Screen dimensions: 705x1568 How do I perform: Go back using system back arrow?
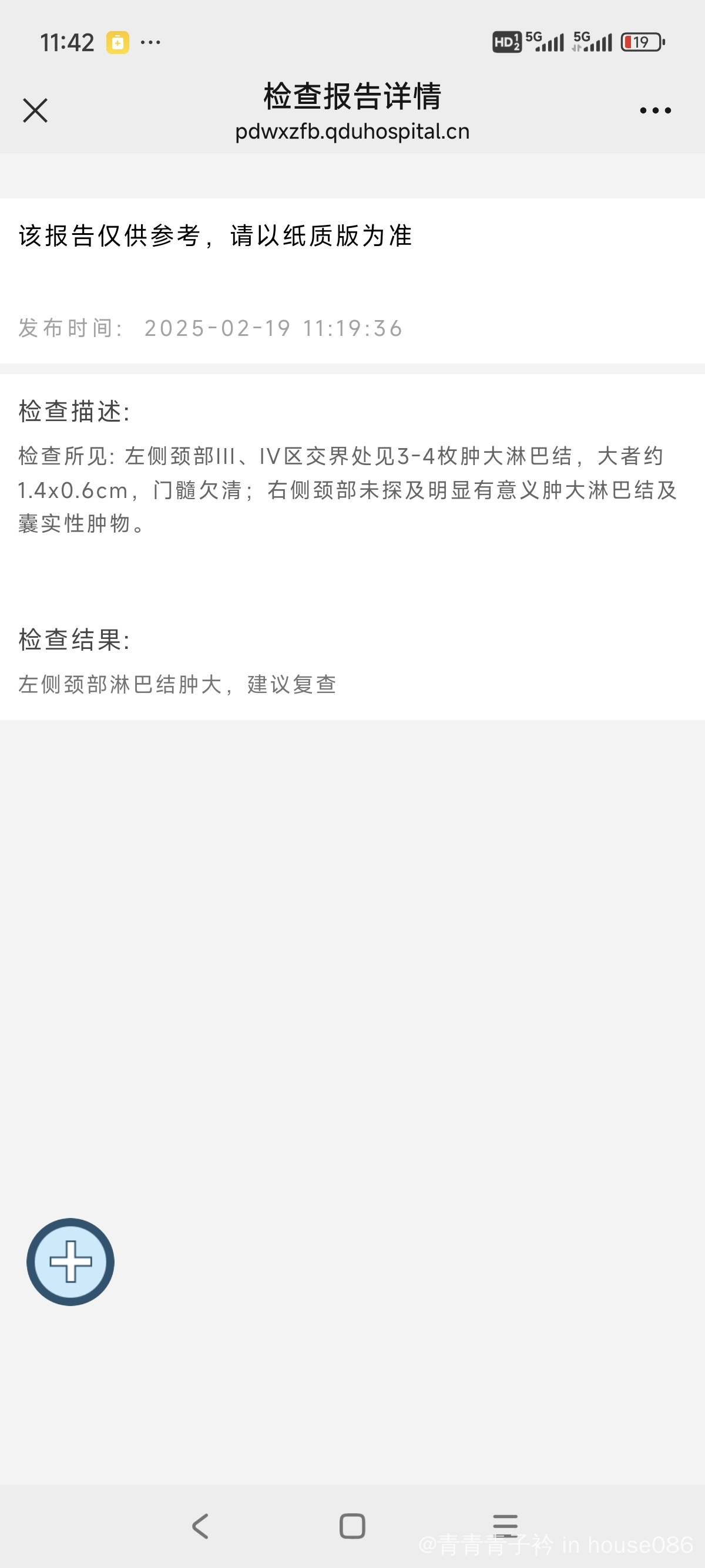(x=200, y=1526)
